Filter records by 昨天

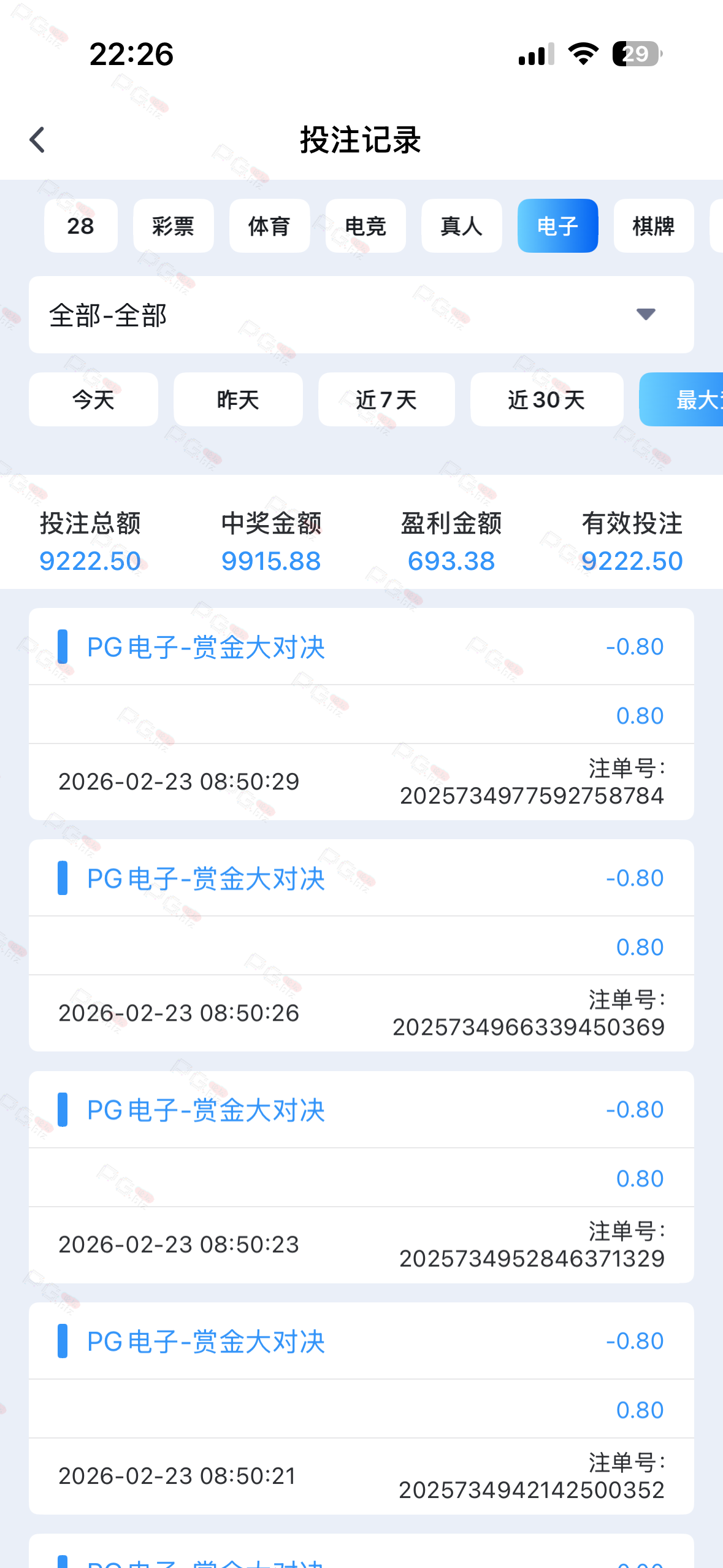238,399
